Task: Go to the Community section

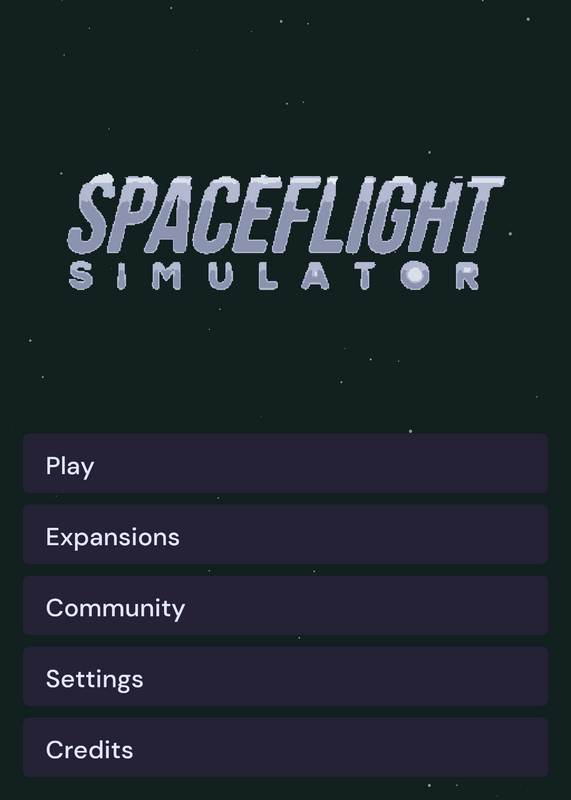Action: click(x=285, y=605)
